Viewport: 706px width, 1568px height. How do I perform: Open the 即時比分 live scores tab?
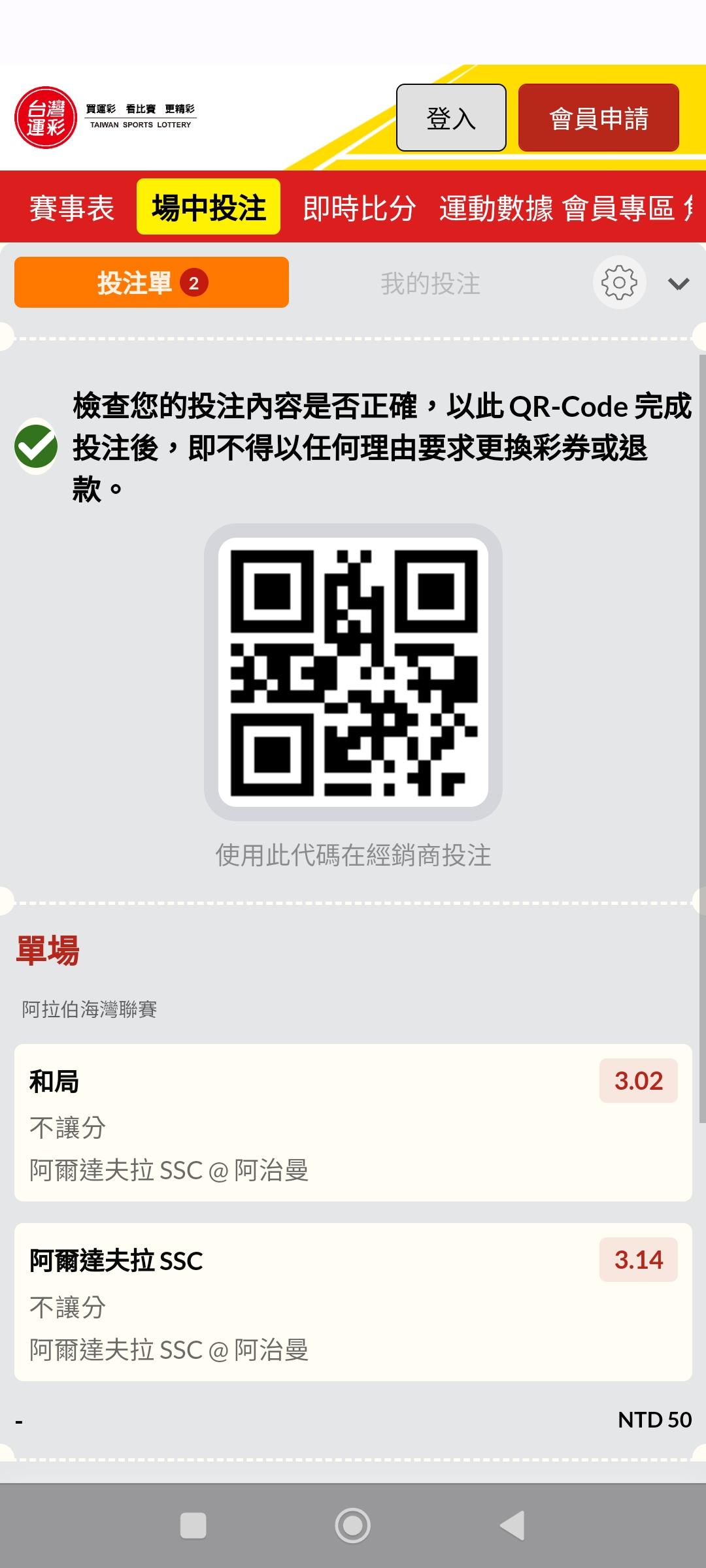359,208
